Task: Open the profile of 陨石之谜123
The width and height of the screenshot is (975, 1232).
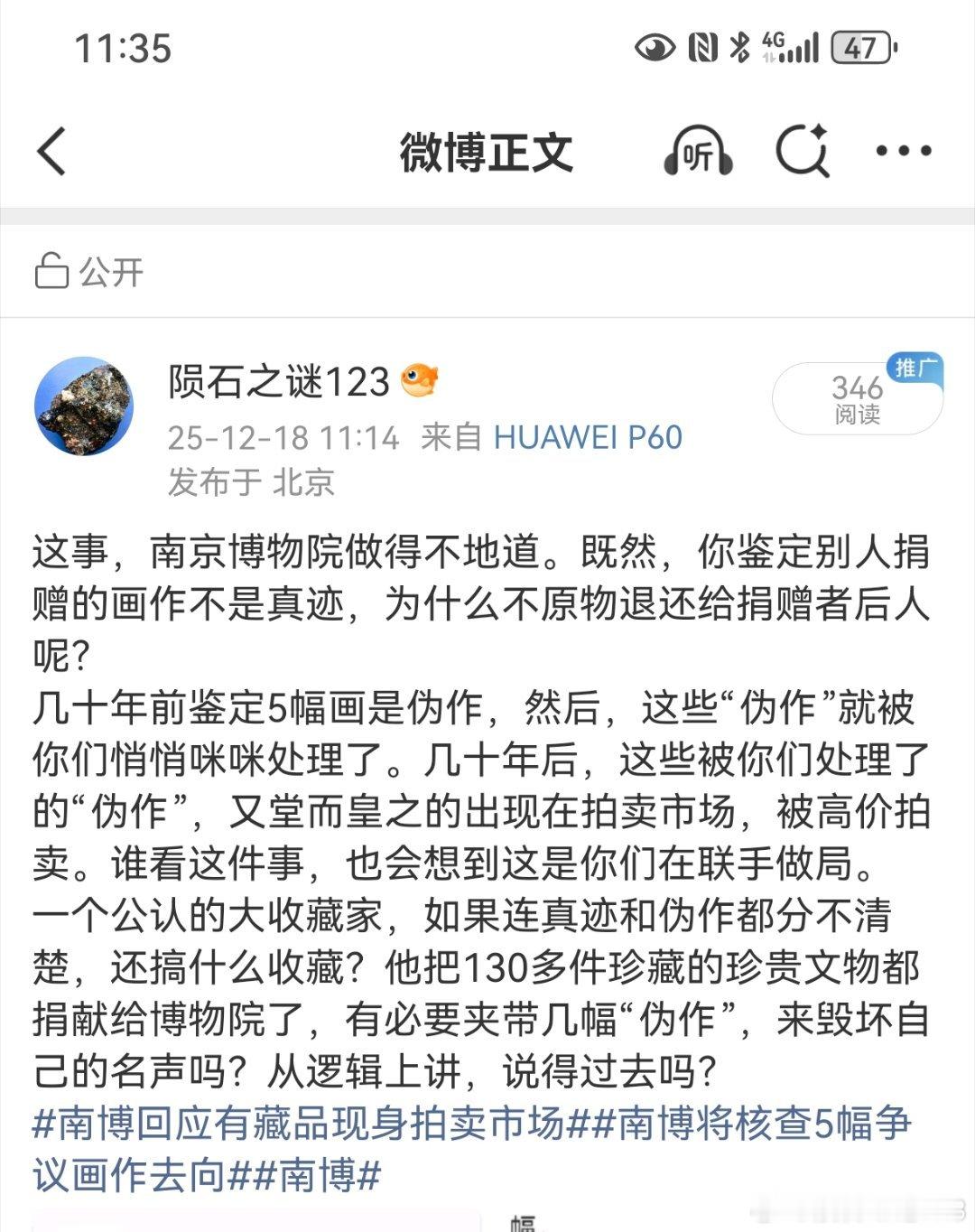Action: [x=280, y=382]
